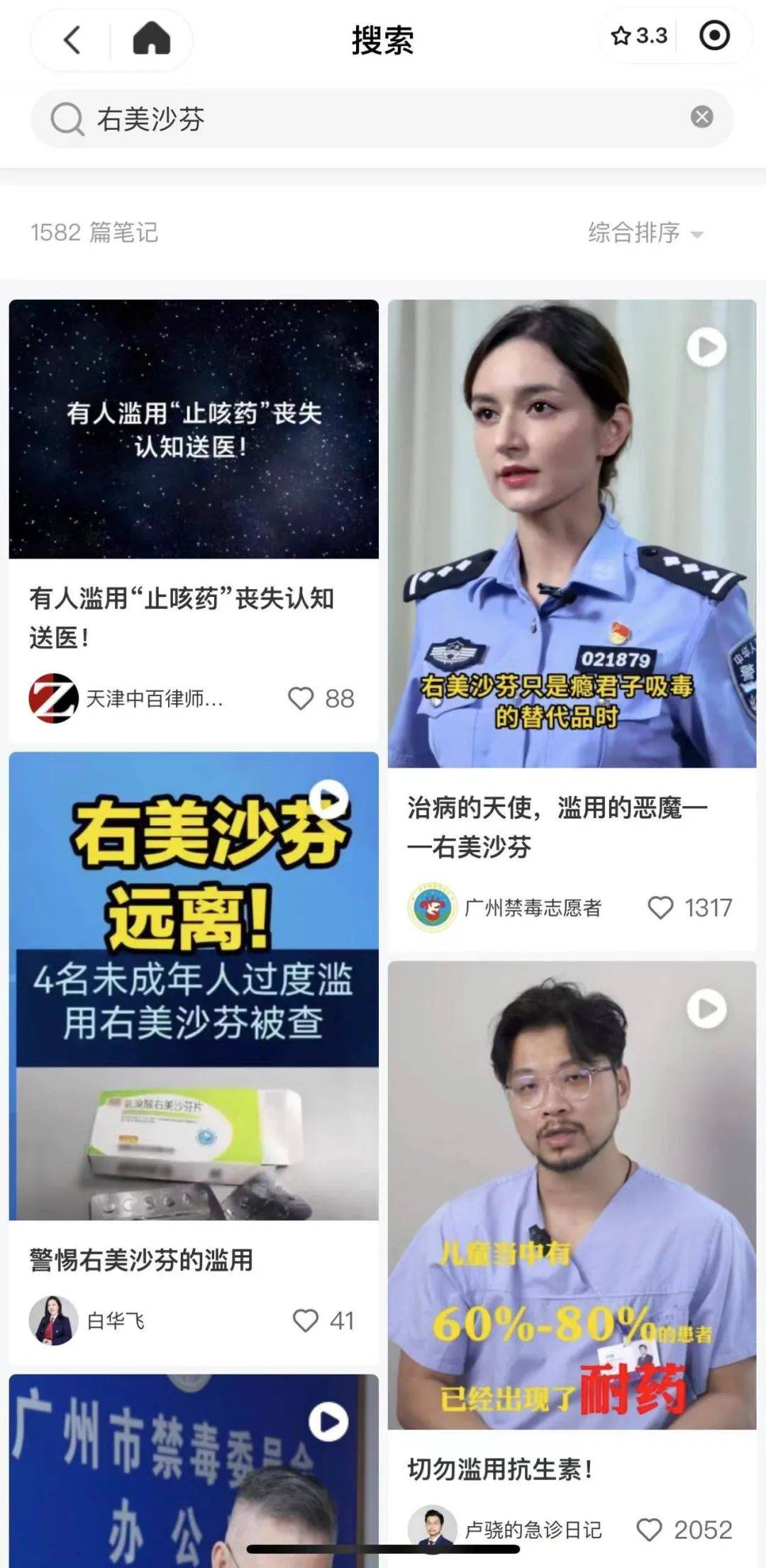Screen dimensions: 766x1568
Task: Open the note 有人滥用止咳药丧失认知送医
Action: 193,429
